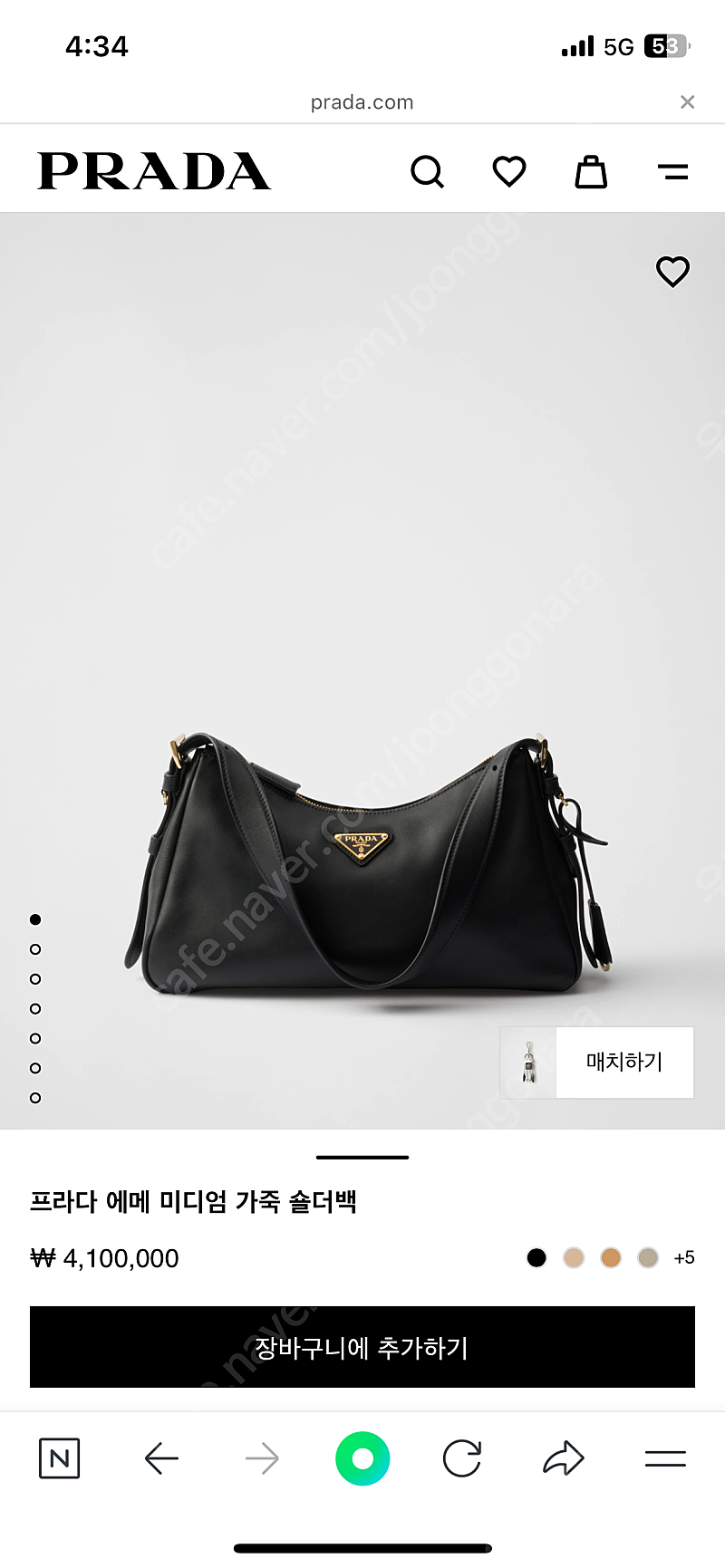Go back in the browser
The height and width of the screenshot is (1568, 725).
[x=161, y=1458]
